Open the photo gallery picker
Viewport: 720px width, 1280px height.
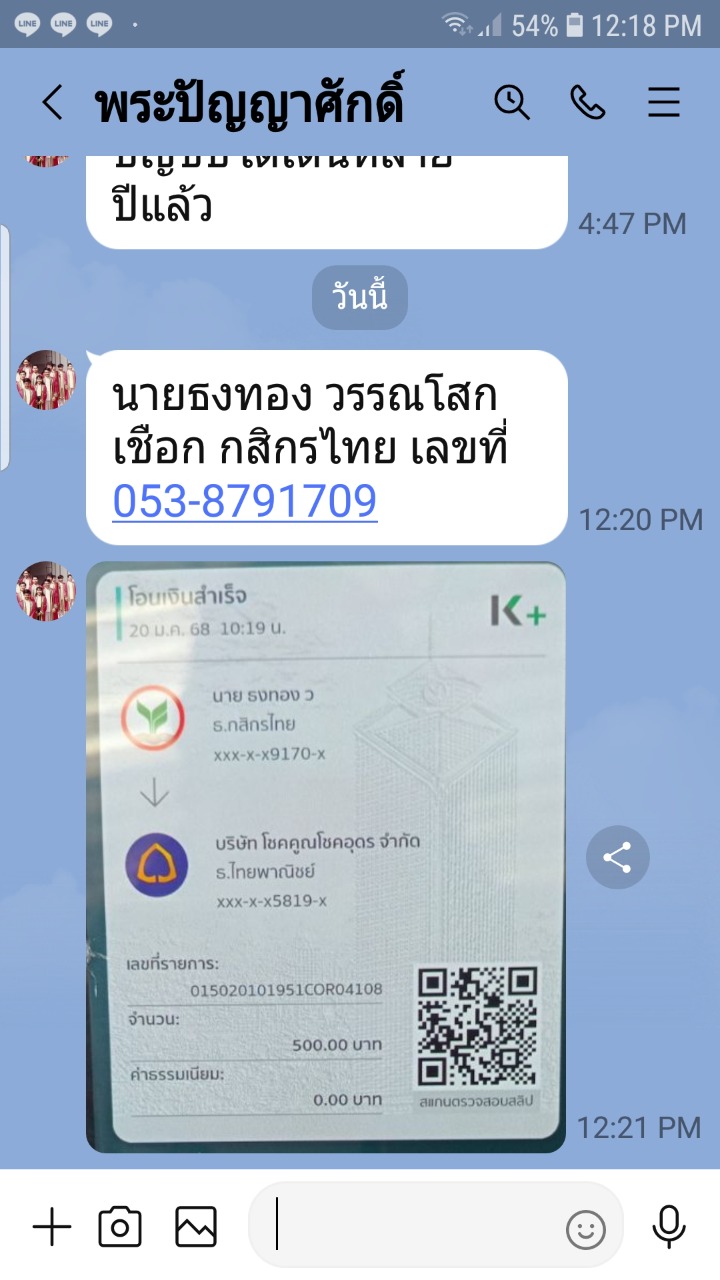(x=196, y=1227)
